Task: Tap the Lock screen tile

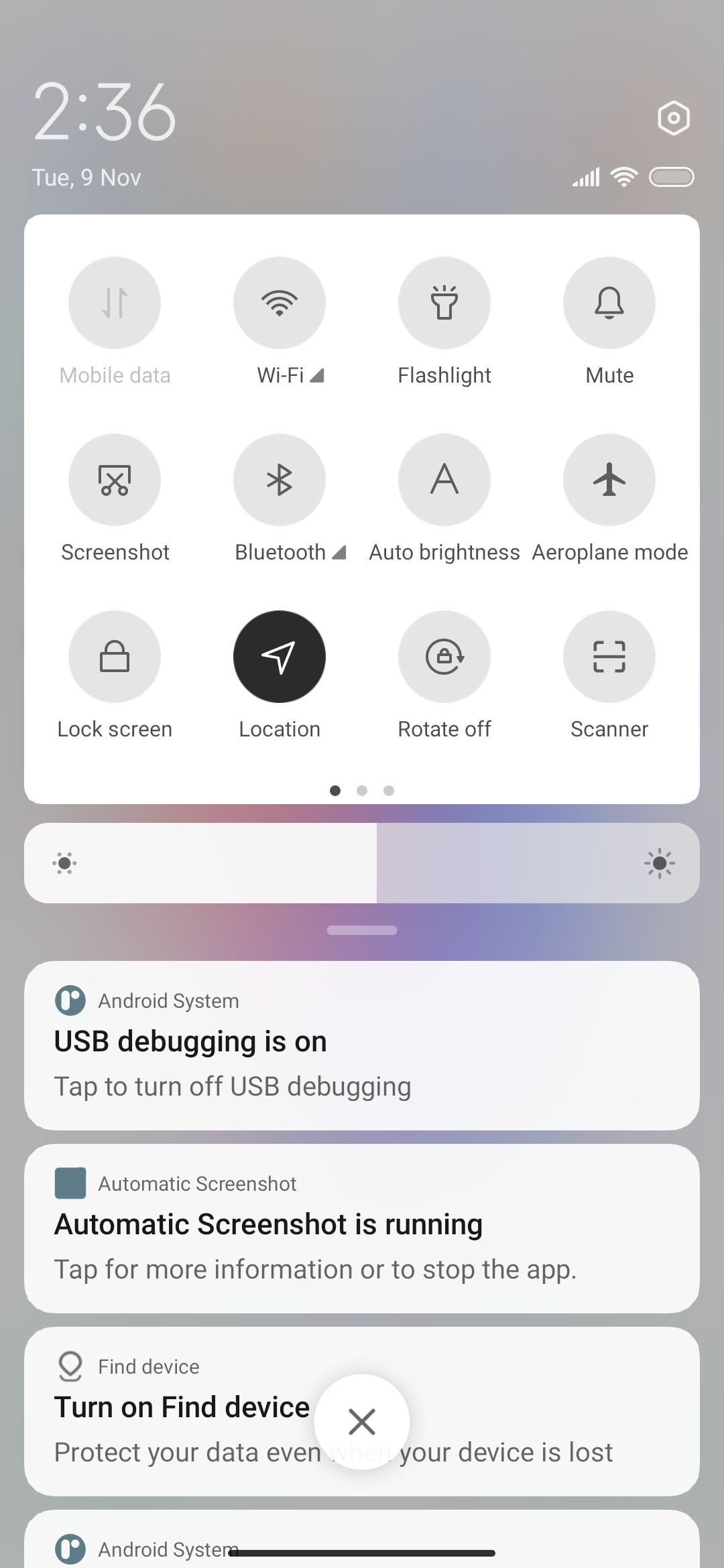Action: 115,657
